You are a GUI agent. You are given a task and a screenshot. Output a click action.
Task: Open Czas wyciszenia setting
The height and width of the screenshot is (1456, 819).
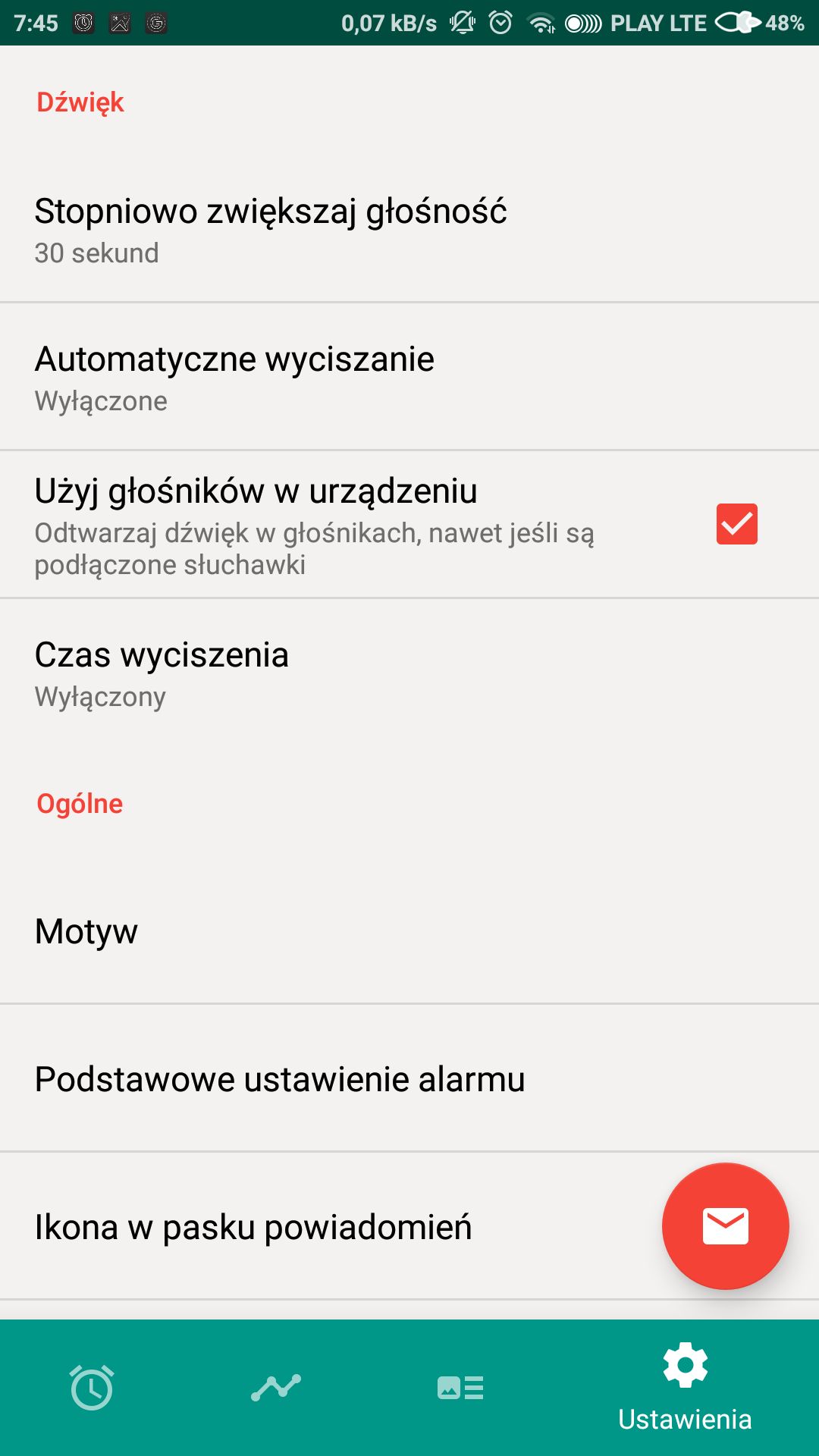click(x=409, y=673)
